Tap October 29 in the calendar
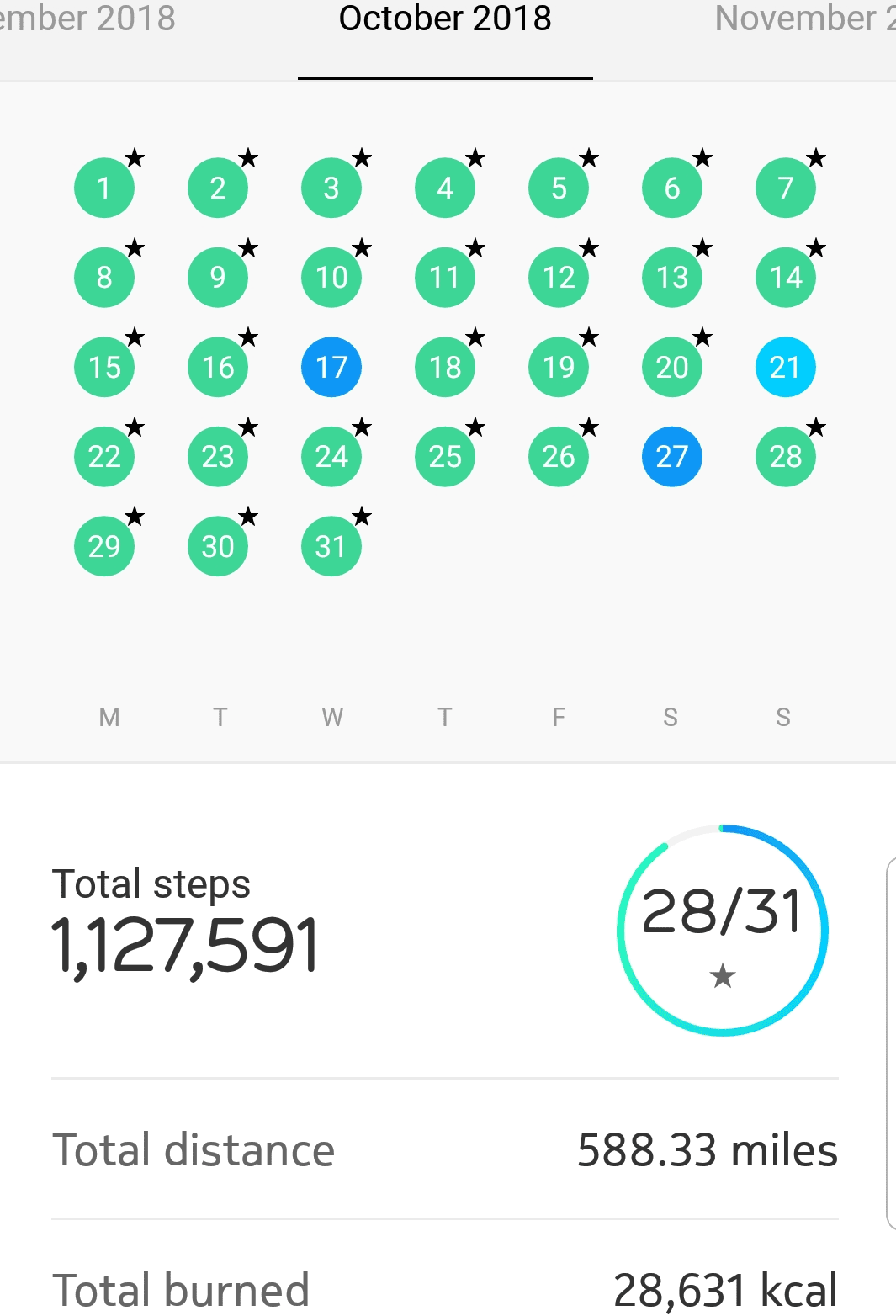 pyautogui.click(x=104, y=547)
